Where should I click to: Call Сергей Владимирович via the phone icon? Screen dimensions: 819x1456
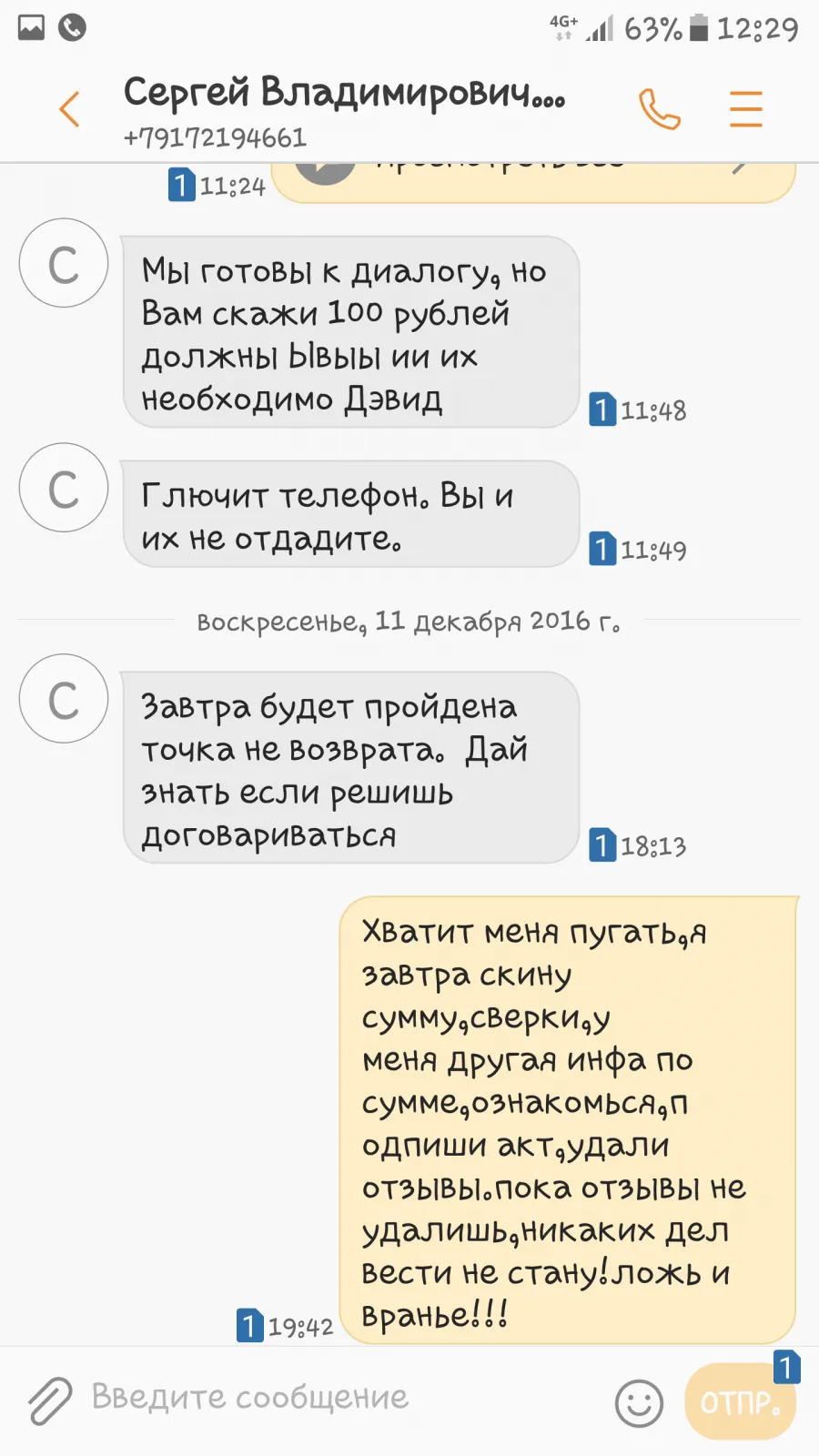pyautogui.click(x=660, y=109)
